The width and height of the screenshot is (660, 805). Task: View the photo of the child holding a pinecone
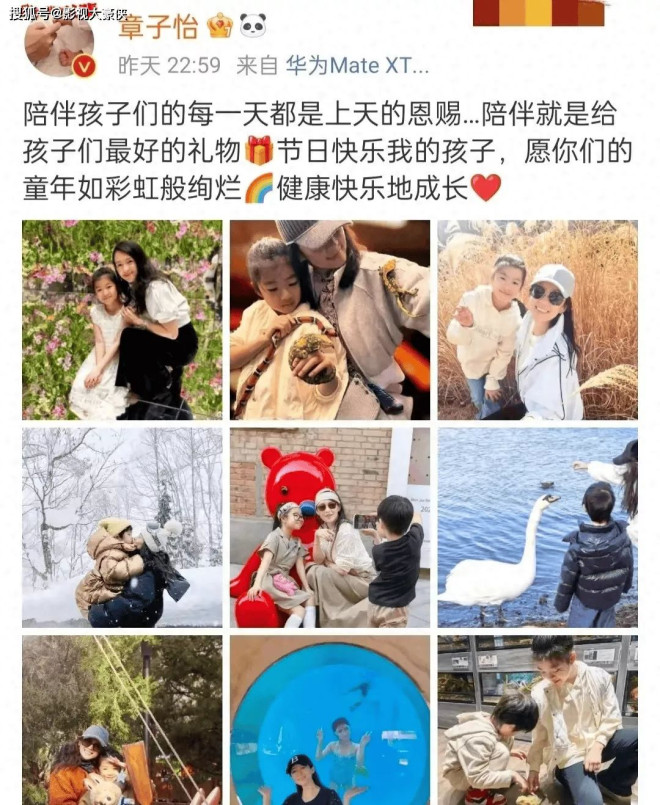click(x=330, y=320)
